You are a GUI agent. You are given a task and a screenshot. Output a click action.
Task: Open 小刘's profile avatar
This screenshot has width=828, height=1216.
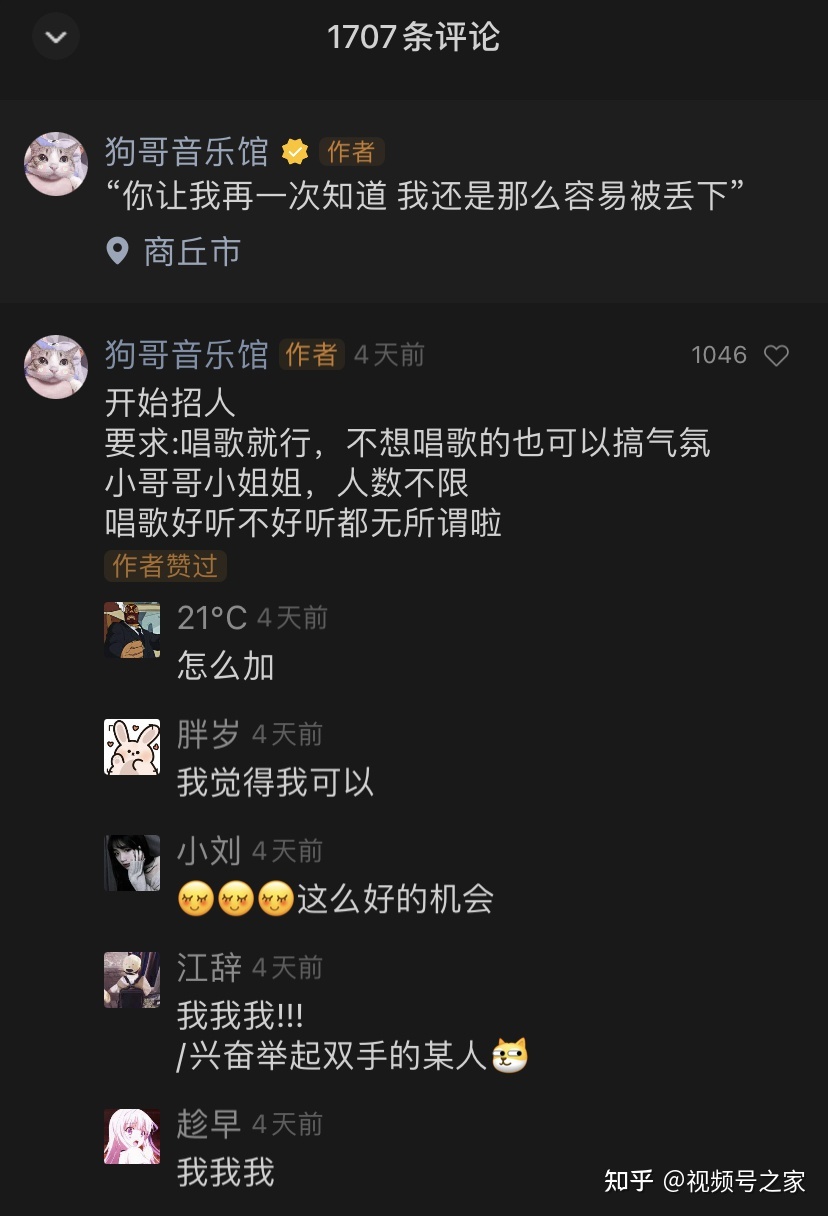132,863
